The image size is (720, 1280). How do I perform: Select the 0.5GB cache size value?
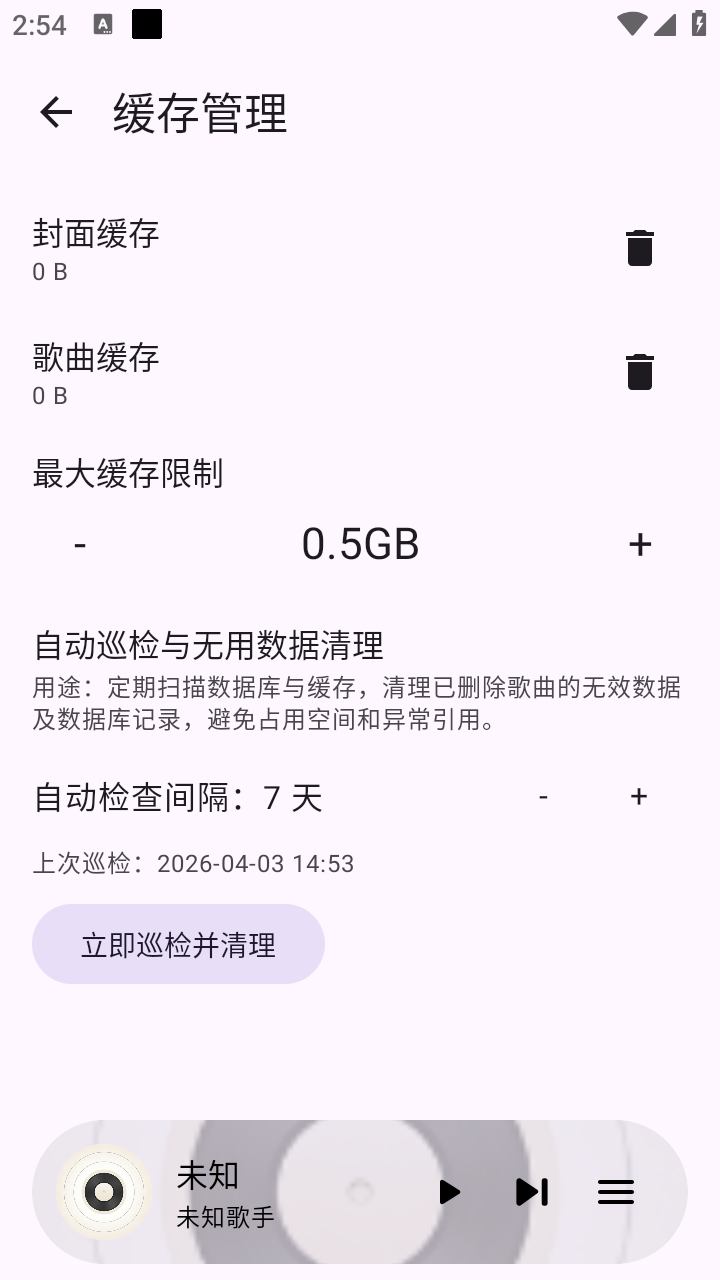pos(360,543)
